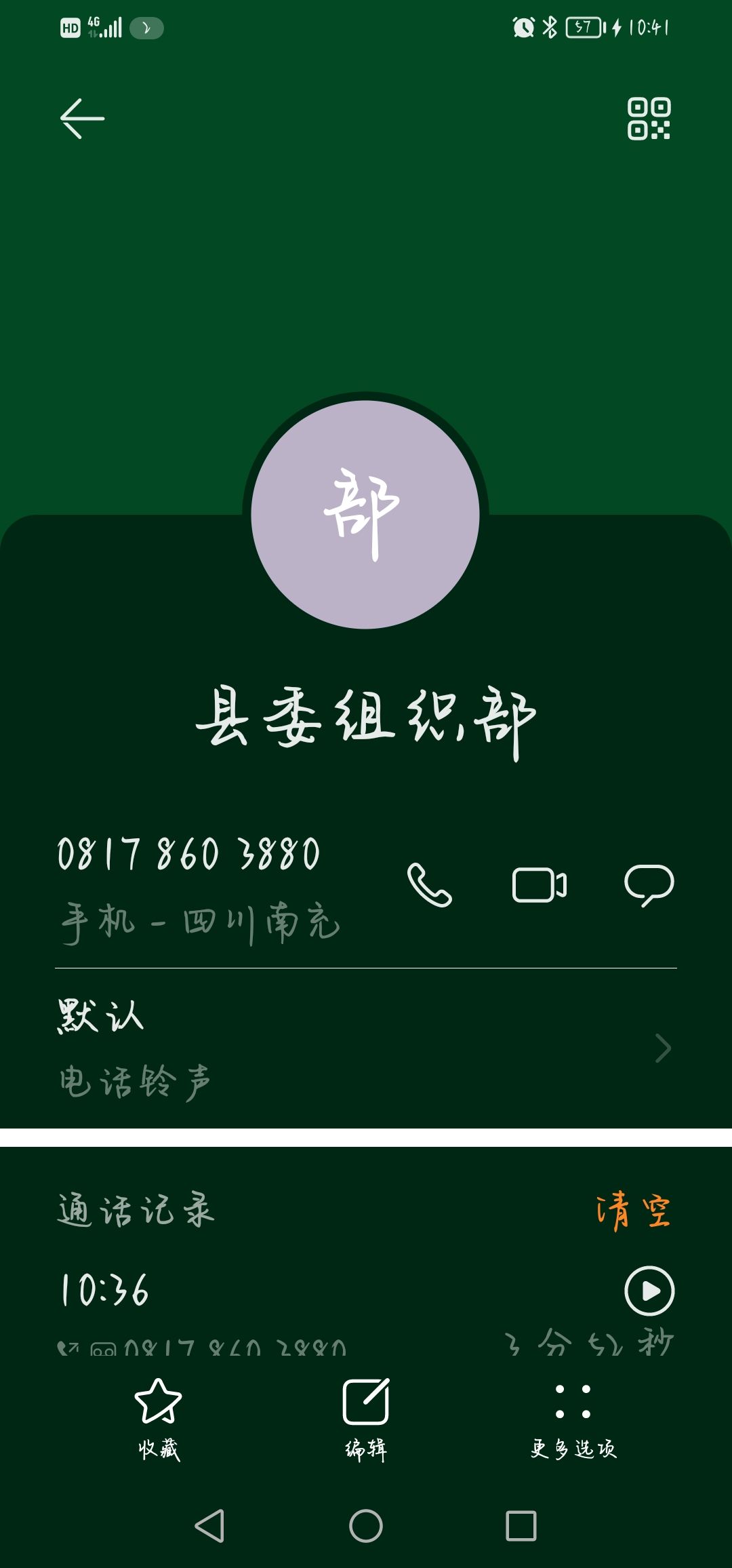Call 0817 860 3880 by voice
Image resolution: width=732 pixels, height=1568 pixels.
tap(429, 884)
